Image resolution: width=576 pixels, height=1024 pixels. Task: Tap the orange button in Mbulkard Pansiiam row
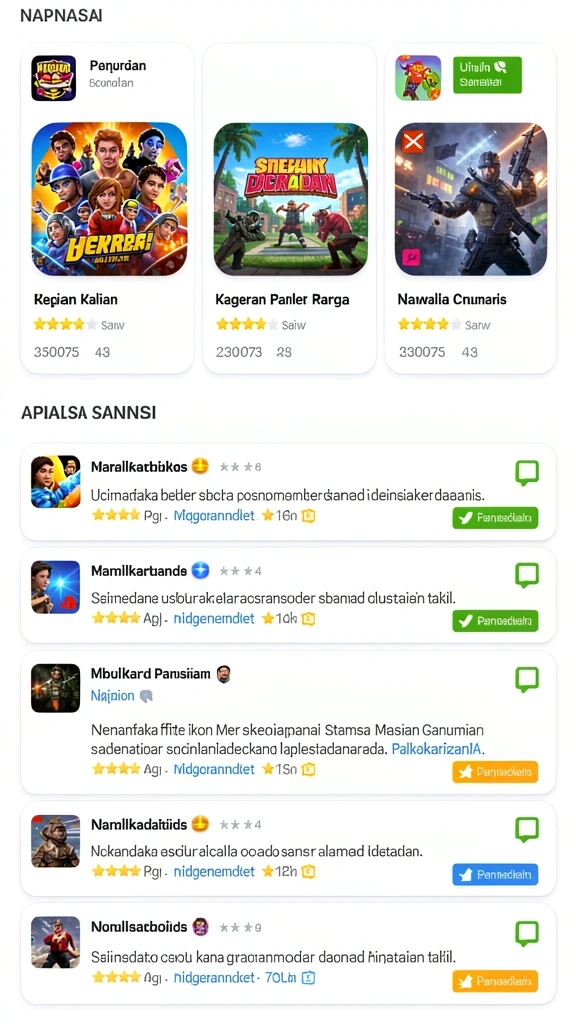pyautogui.click(x=495, y=772)
